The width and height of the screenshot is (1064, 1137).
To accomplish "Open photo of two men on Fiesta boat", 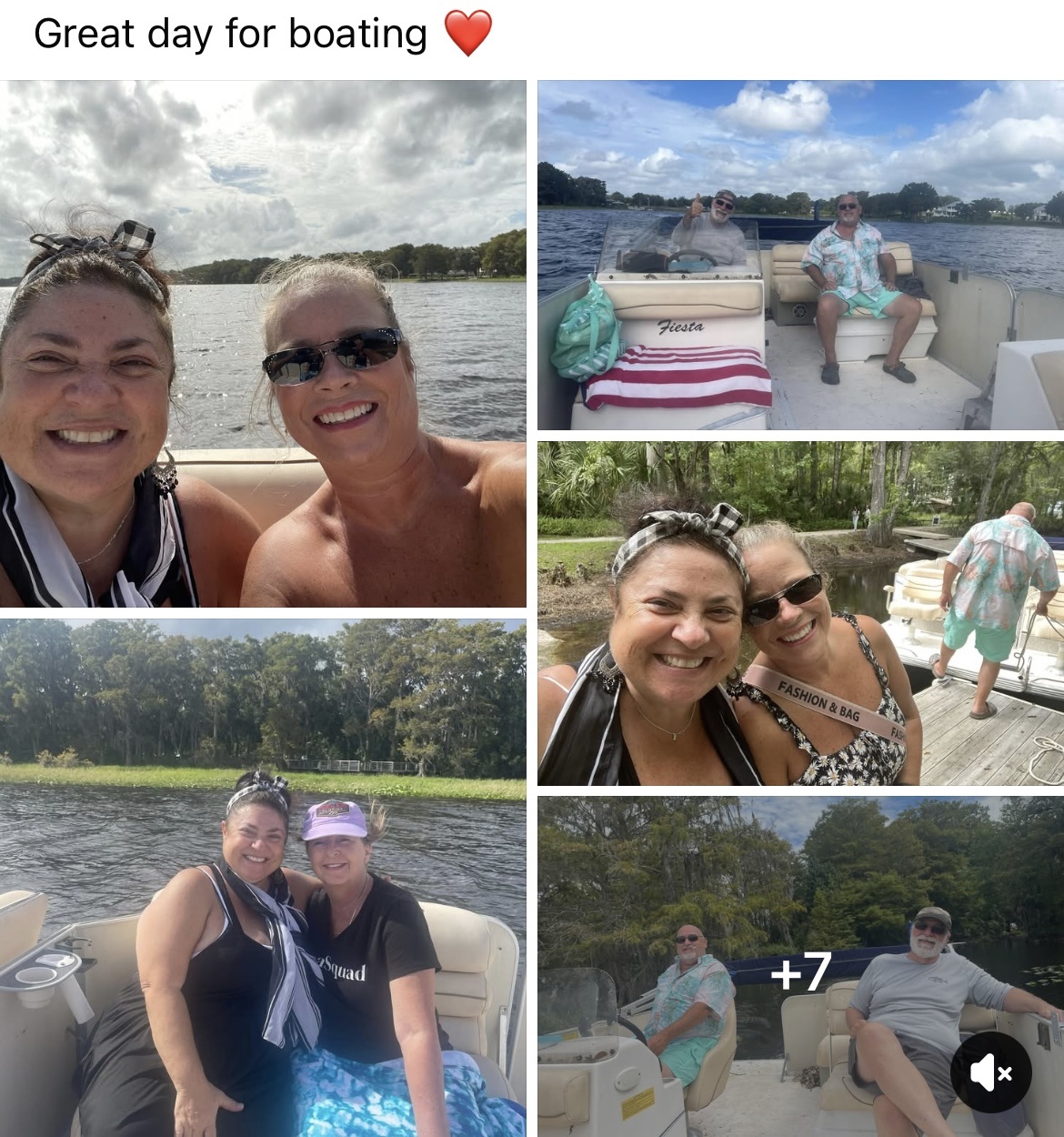I will (x=800, y=255).
